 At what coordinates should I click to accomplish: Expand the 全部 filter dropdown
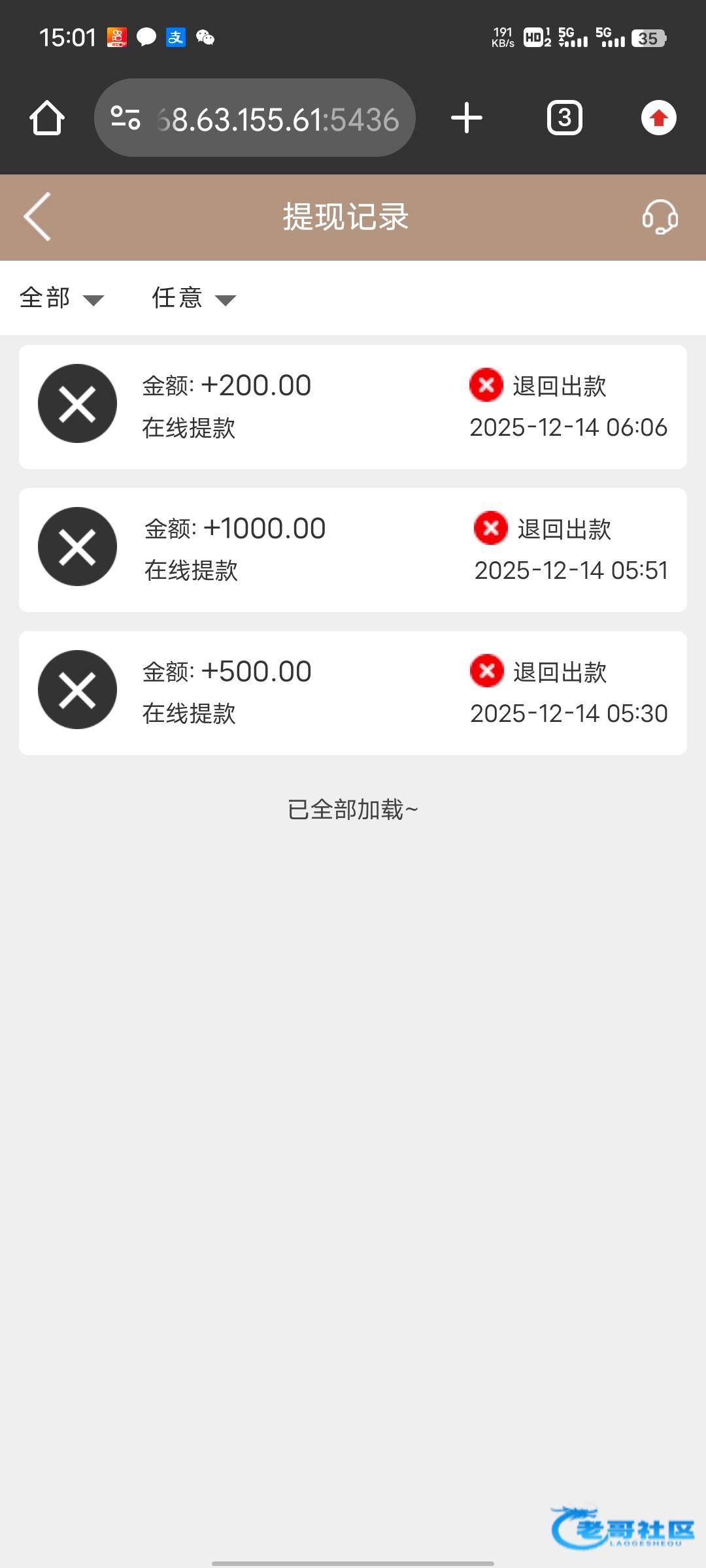pos(61,299)
